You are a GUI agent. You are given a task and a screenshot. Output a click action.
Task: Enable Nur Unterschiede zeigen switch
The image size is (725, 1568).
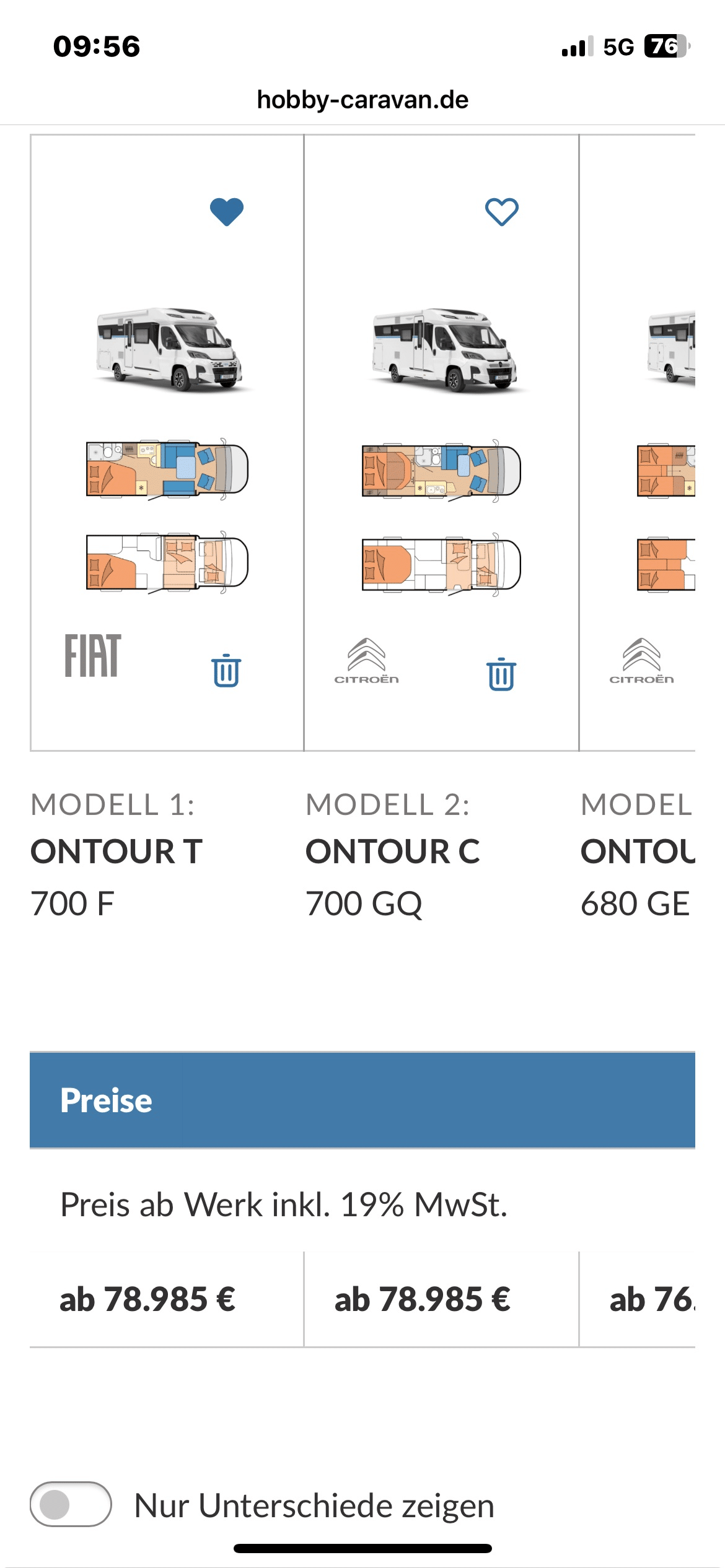[x=71, y=1504]
